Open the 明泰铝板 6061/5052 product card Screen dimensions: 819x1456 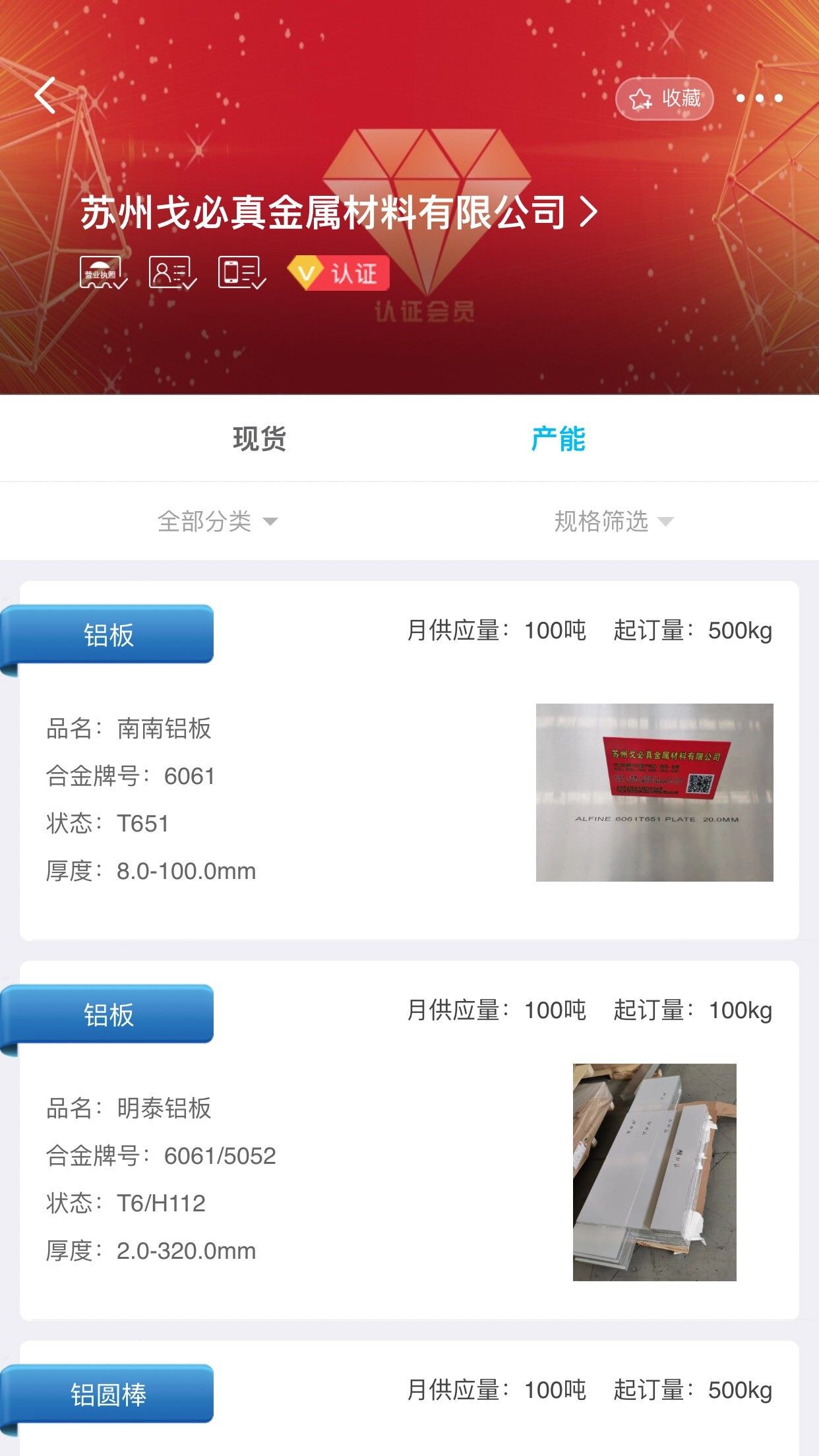(x=409, y=1140)
